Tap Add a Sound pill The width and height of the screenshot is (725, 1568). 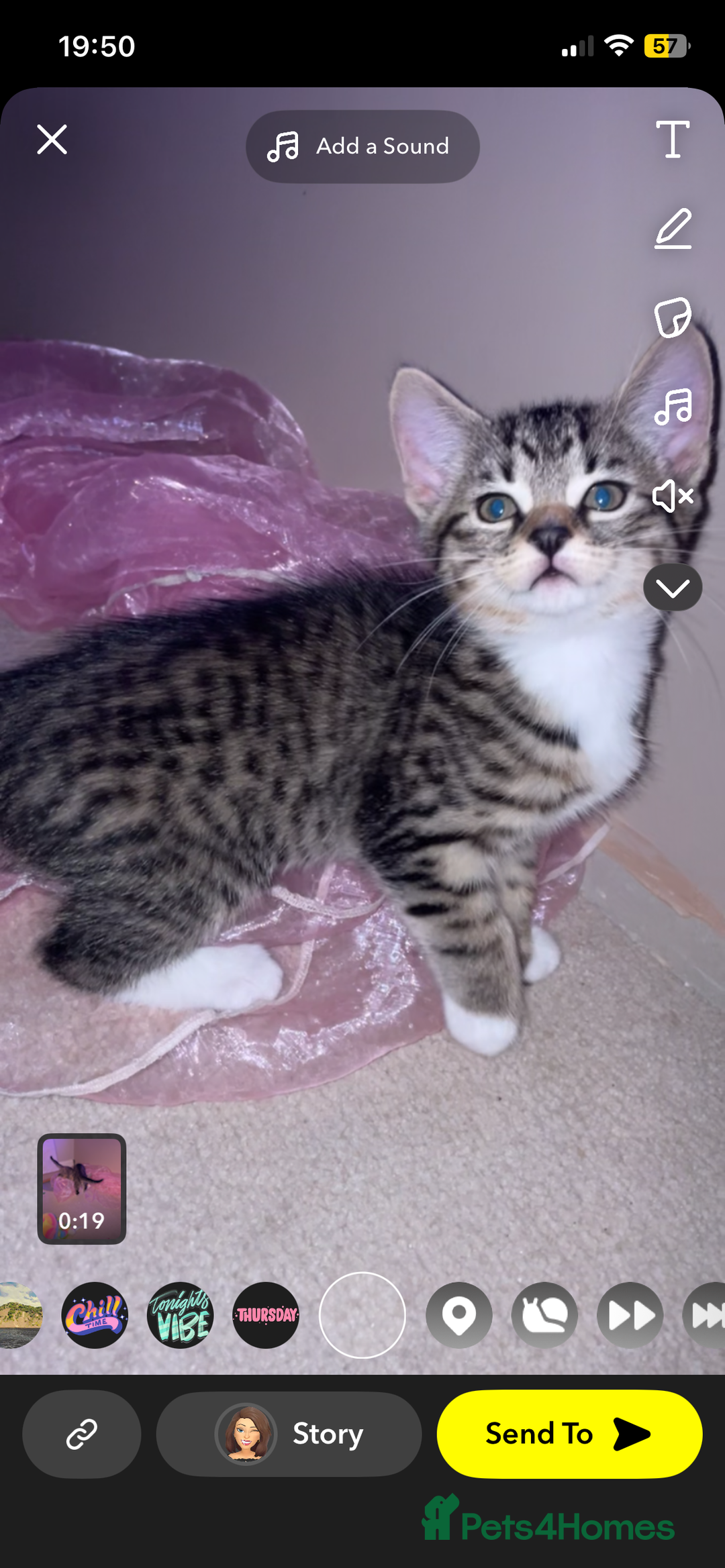[362, 146]
